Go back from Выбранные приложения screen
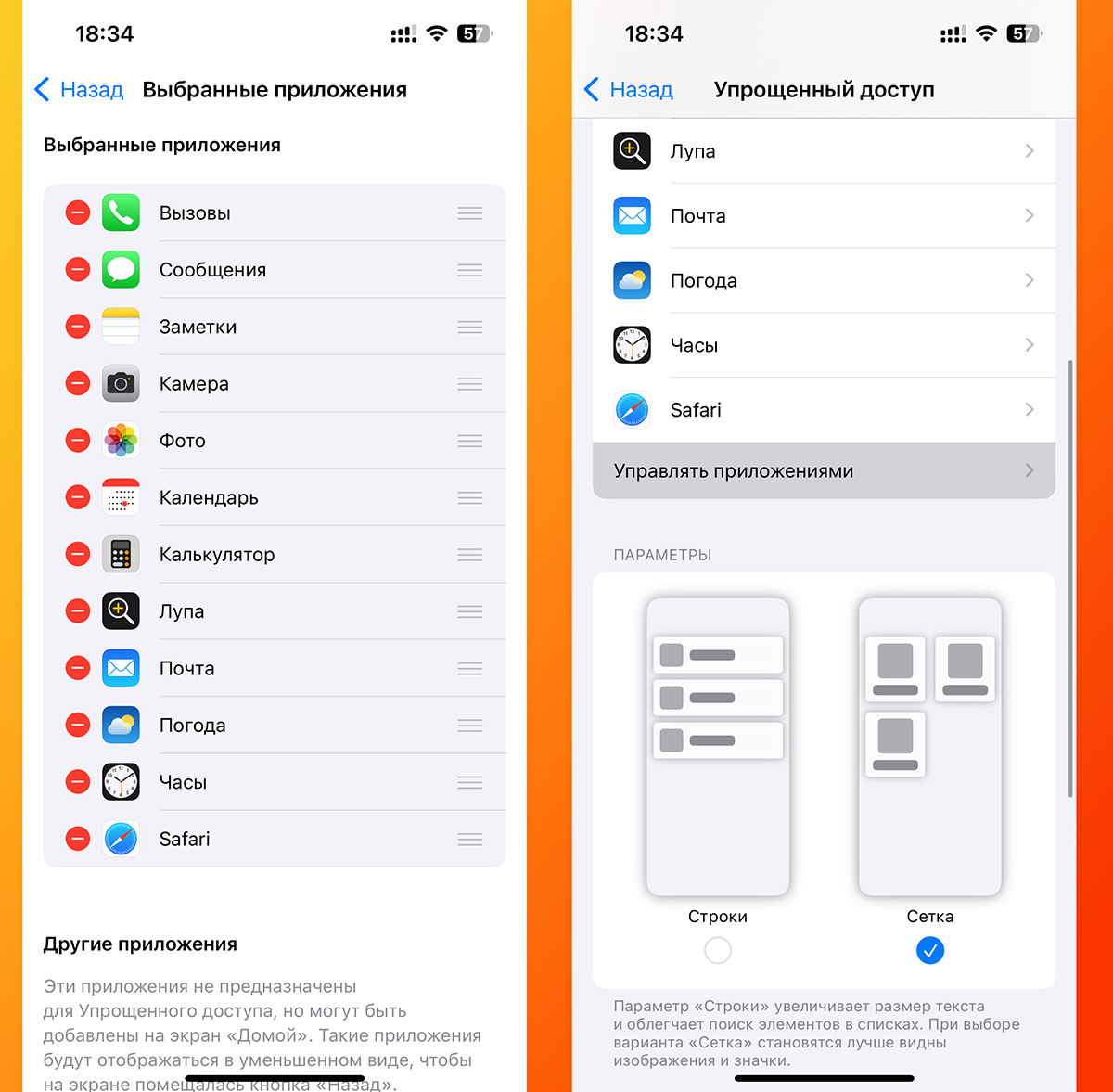 [79, 90]
